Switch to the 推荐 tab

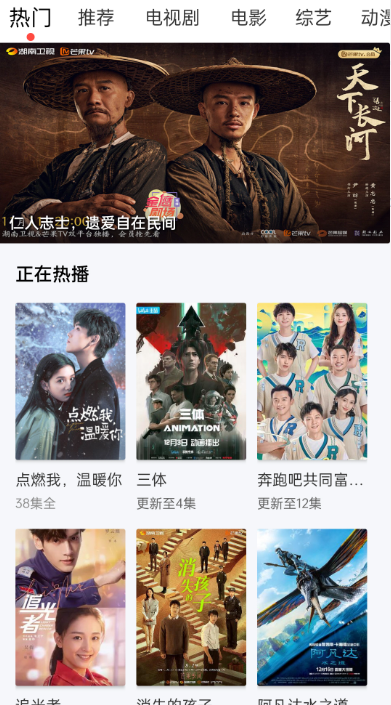point(96,18)
